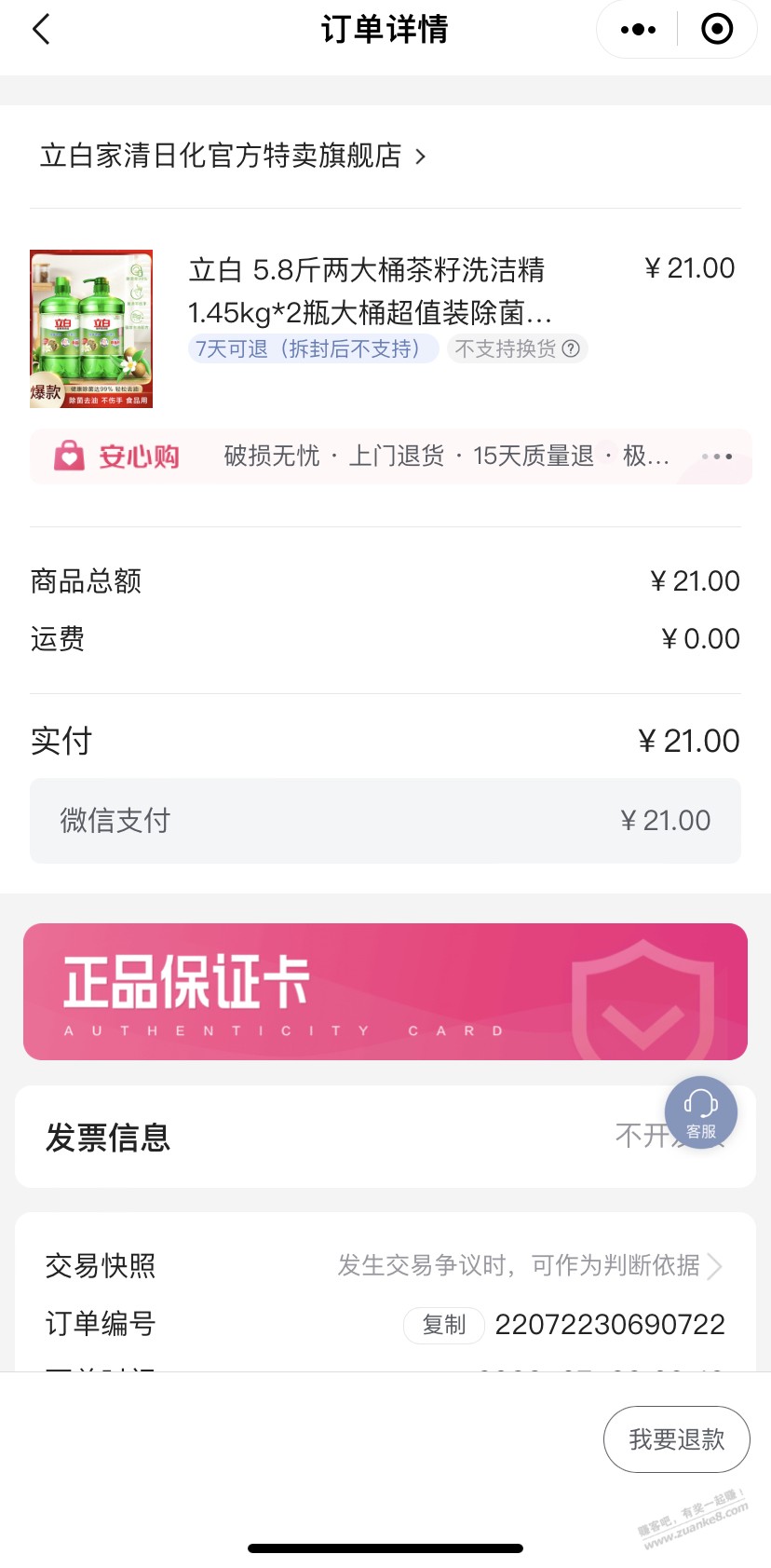Screen dimensions: 771x1568
Task: Contact 客服 via the floating button
Action: [701, 1112]
